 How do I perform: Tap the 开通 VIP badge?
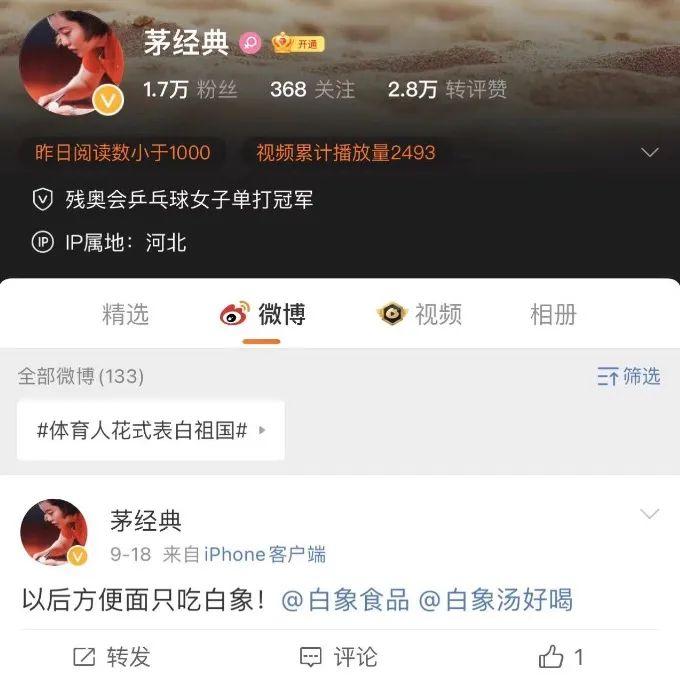(x=298, y=43)
